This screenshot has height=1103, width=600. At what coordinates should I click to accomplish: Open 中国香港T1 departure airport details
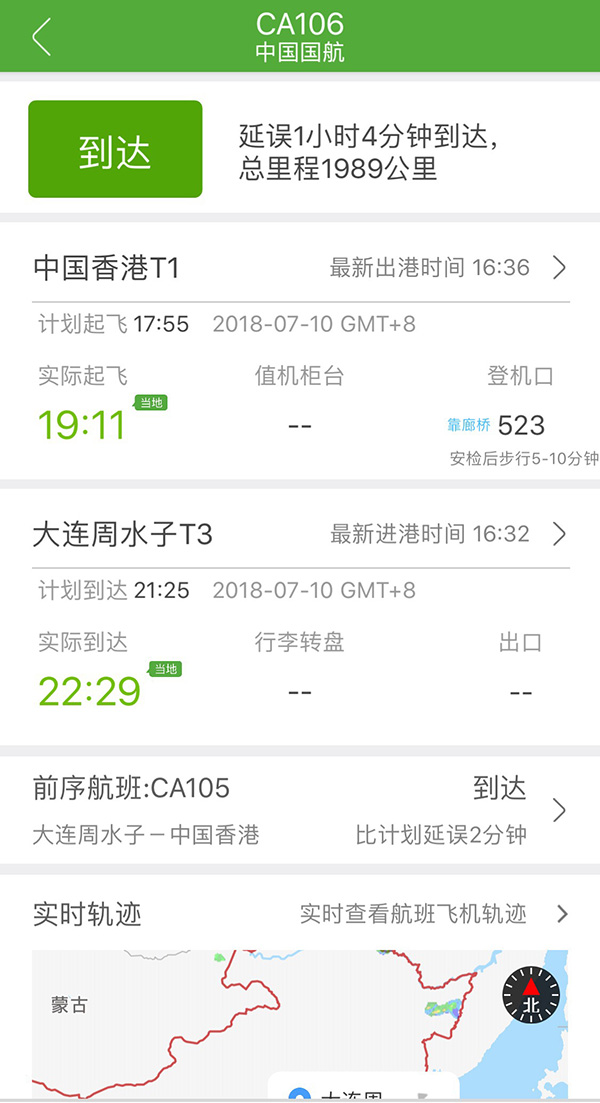click(300, 268)
